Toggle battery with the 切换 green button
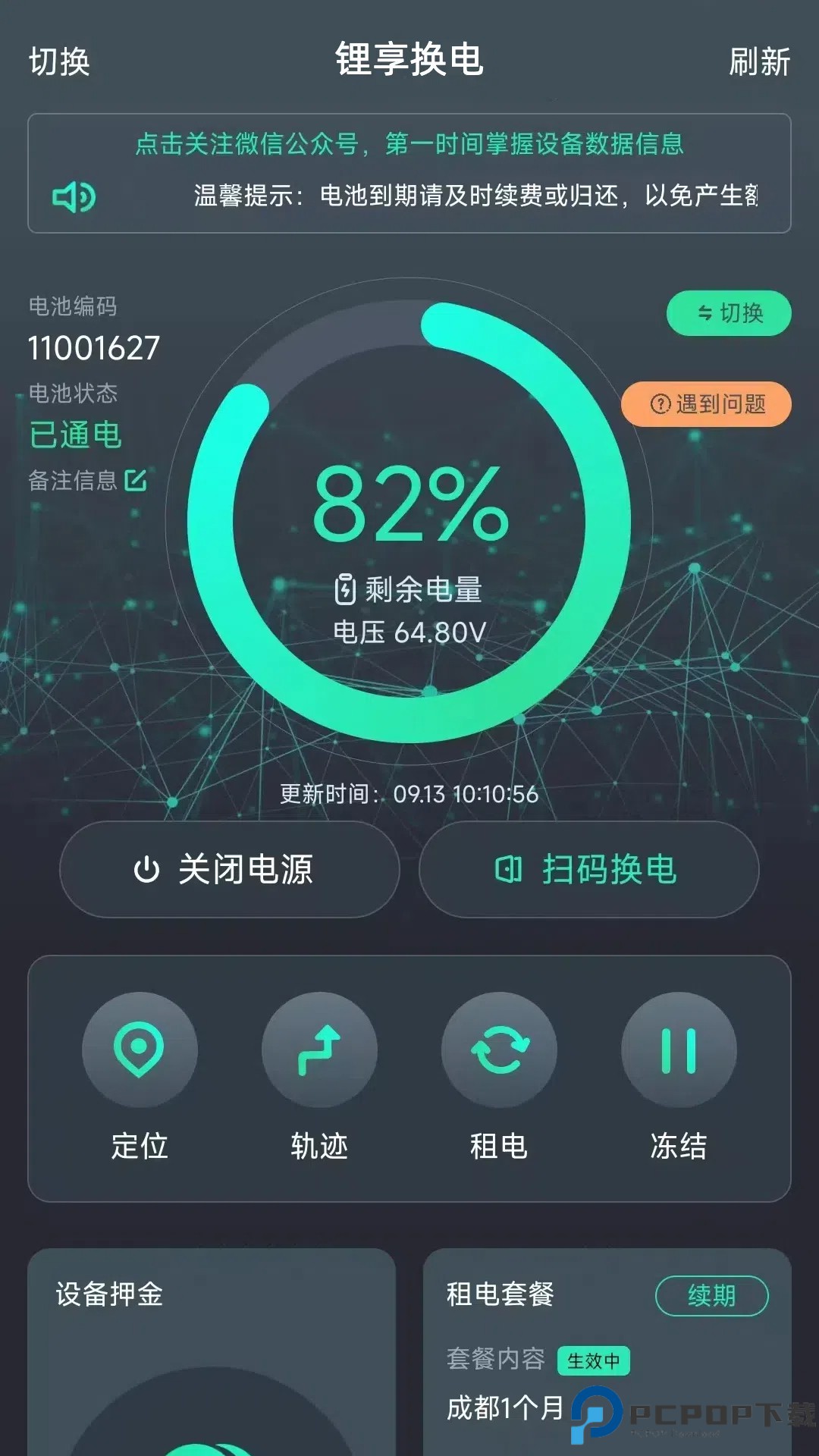 click(727, 312)
